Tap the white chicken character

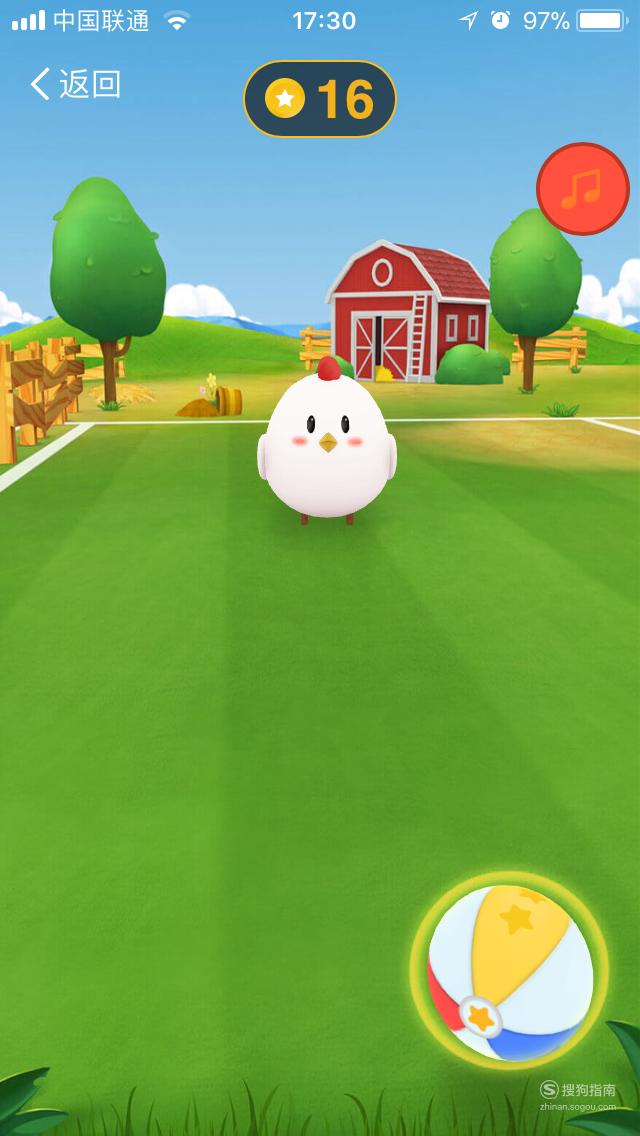(328, 441)
